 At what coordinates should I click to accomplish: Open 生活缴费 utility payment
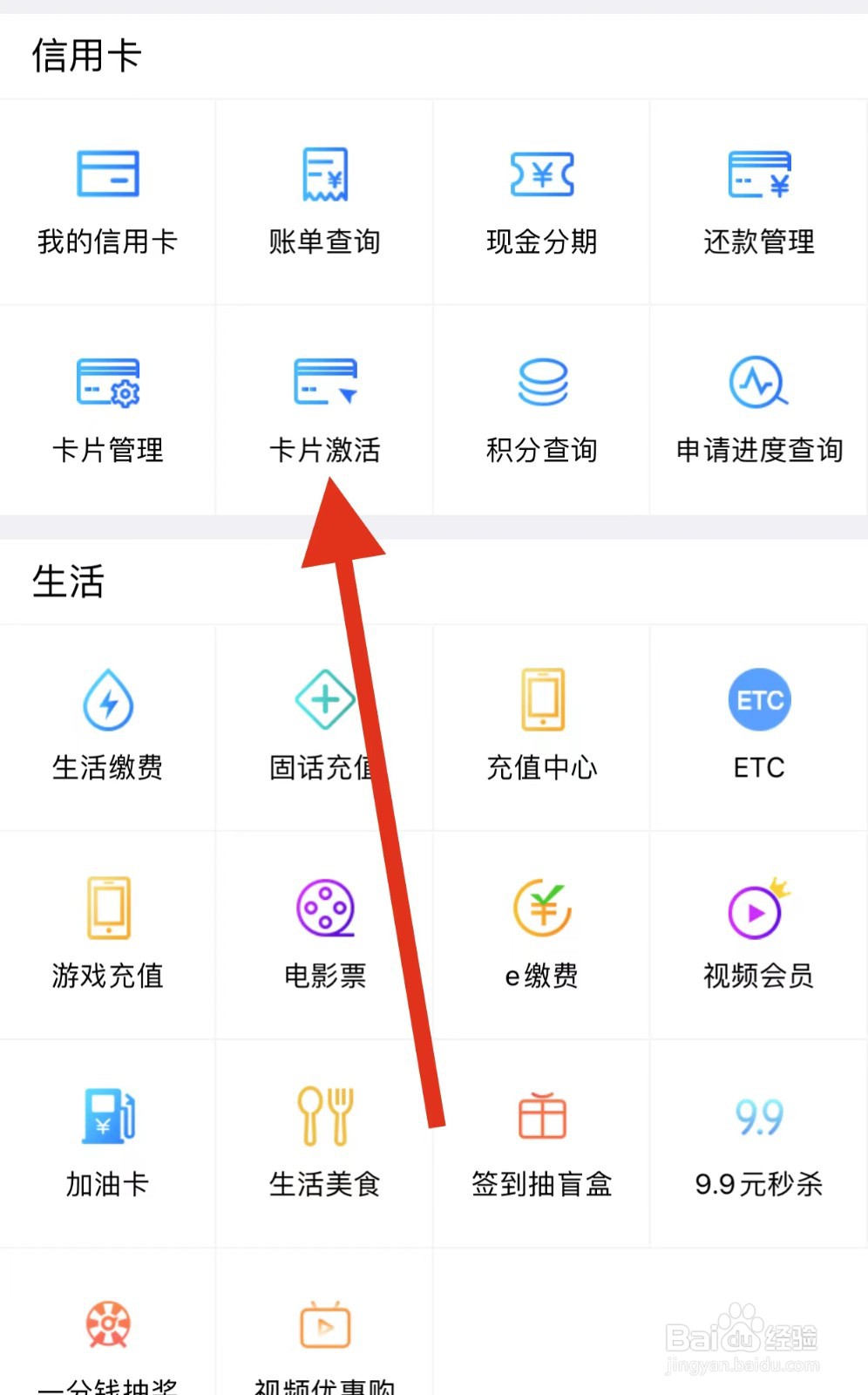[107, 728]
